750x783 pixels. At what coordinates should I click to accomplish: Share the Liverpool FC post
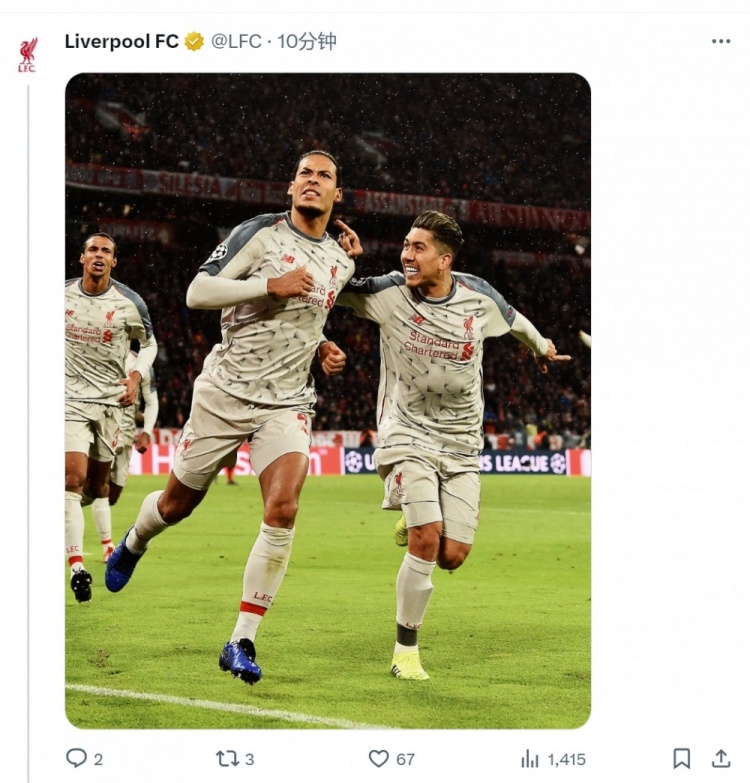tap(720, 758)
